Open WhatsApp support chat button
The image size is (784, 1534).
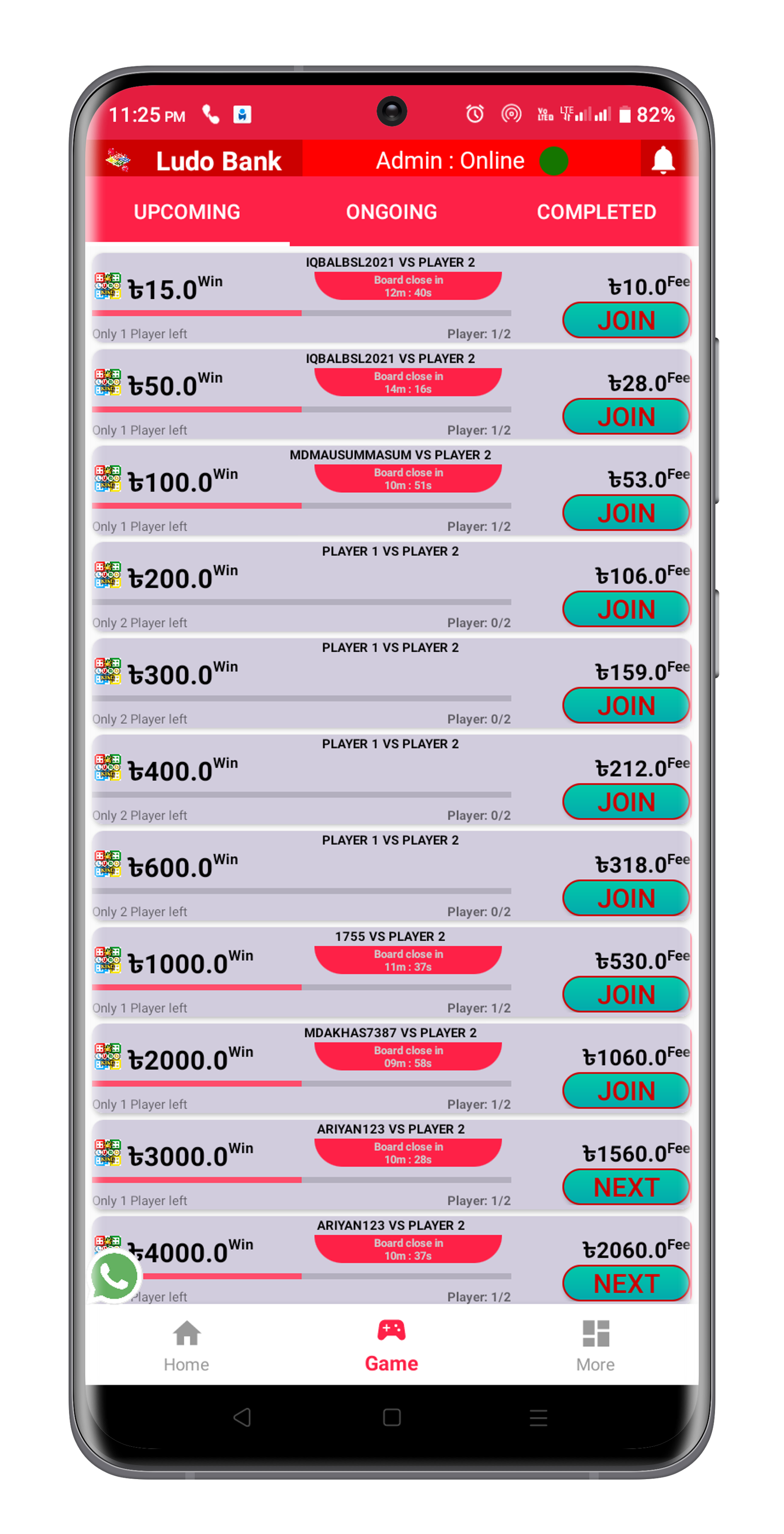click(114, 1276)
